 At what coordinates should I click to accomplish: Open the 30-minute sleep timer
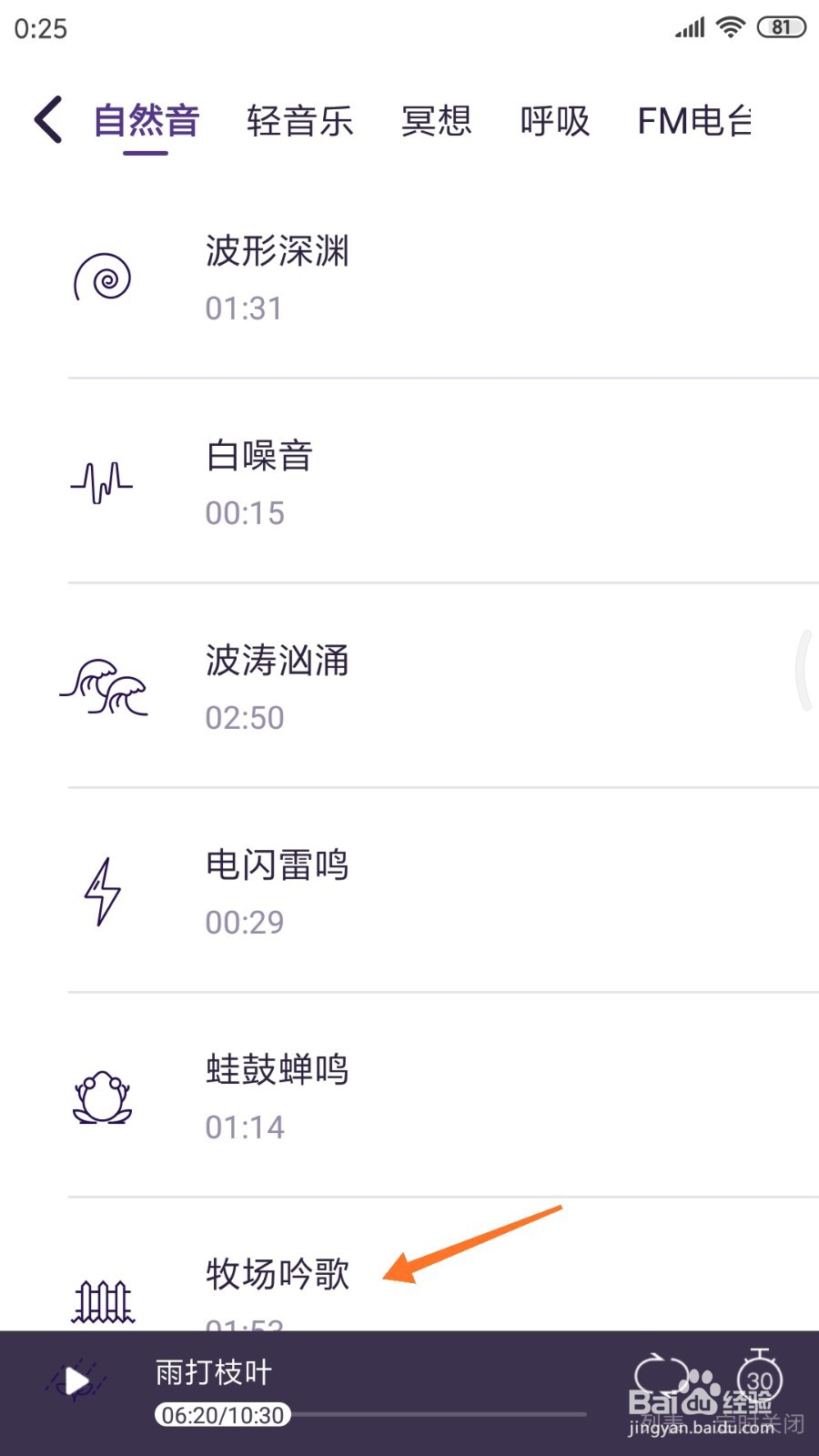(759, 1377)
